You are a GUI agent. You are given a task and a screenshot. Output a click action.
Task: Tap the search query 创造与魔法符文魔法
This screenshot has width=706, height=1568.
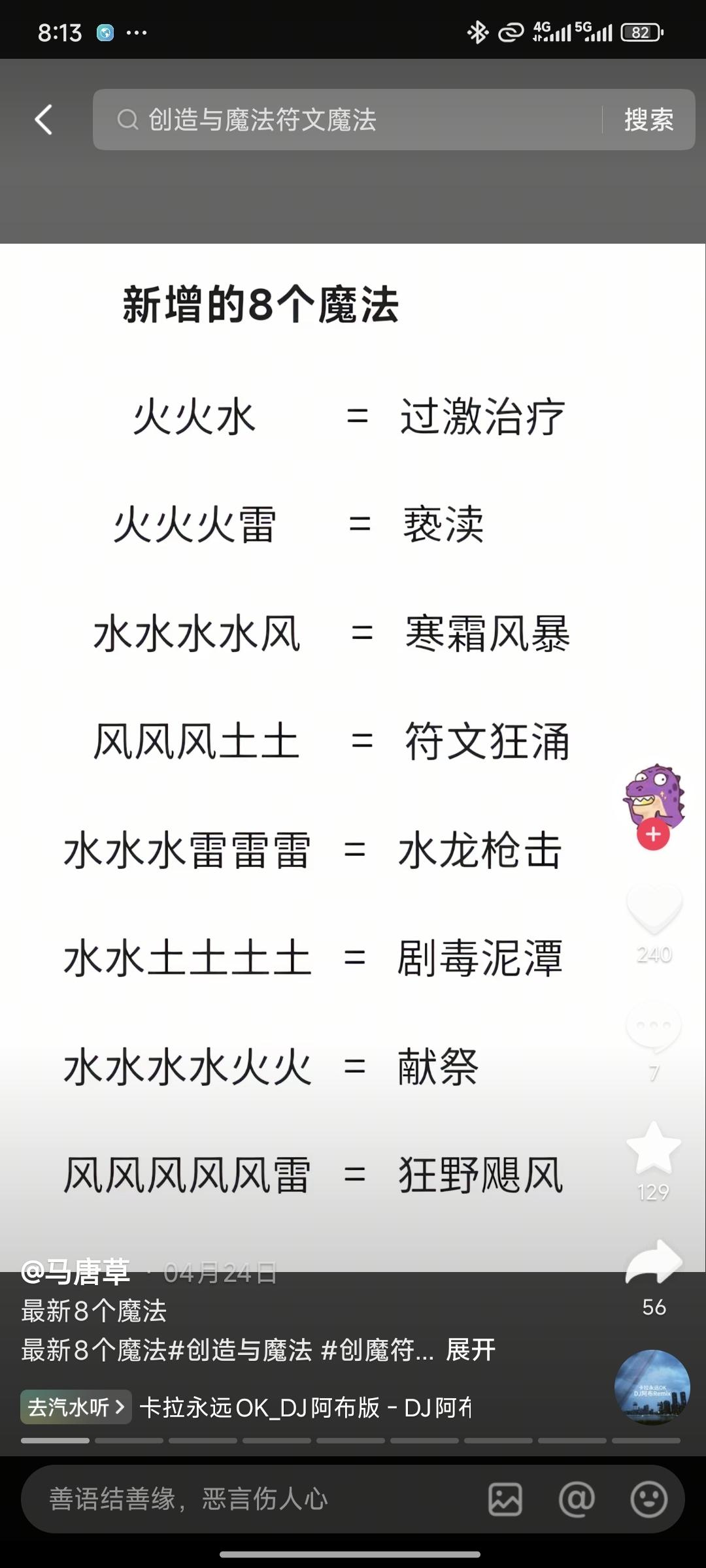point(261,120)
